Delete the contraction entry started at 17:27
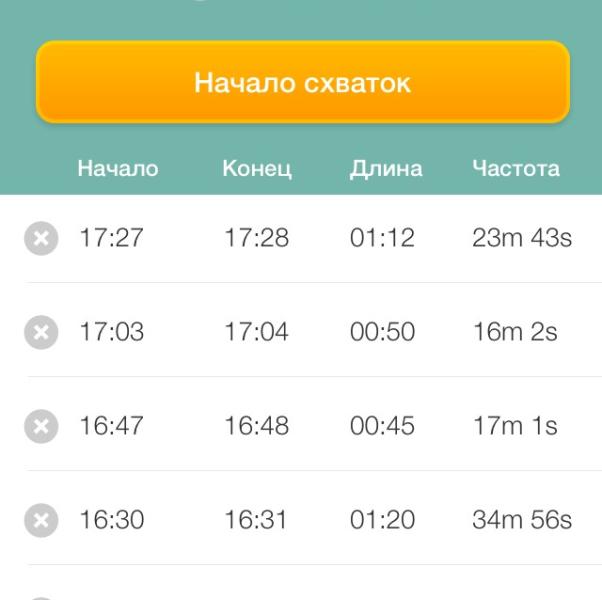Image resolution: width=602 pixels, height=600 pixels. [x=41, y=240]
